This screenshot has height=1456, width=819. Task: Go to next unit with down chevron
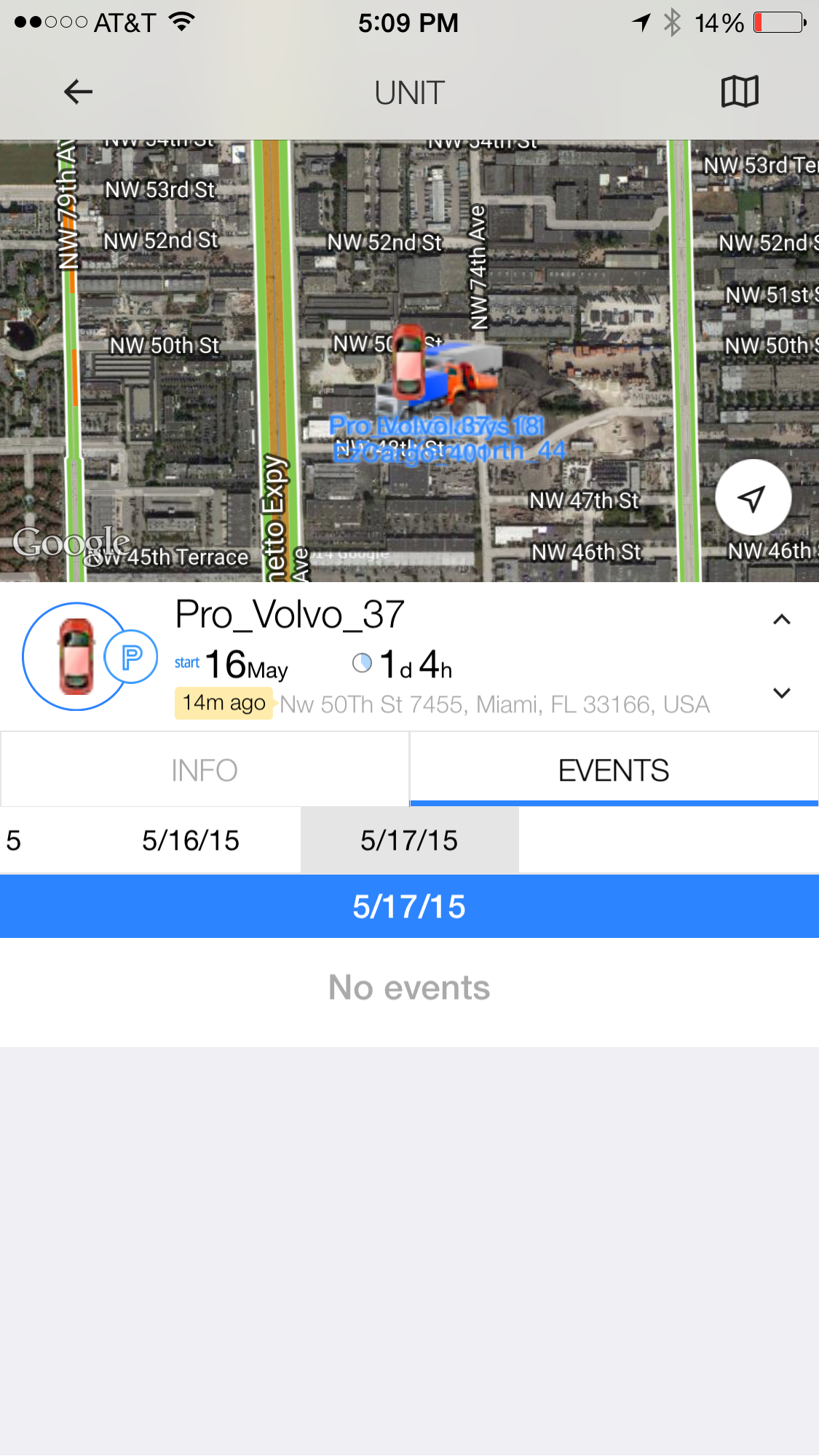coord(781,693)
